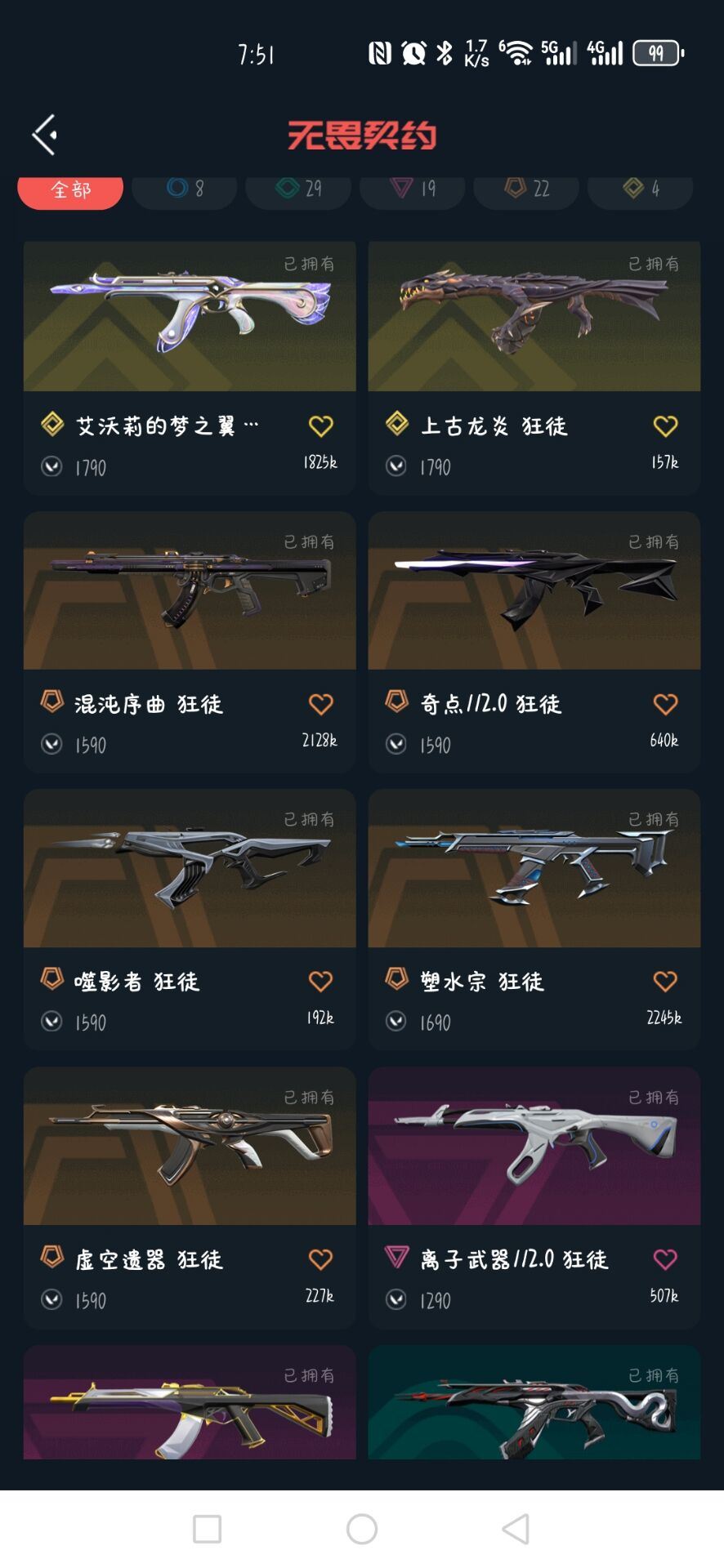This screenshot has height=1568, width=724.
Task: Go back using the top-left arrow
Action: tap(45, 135)
